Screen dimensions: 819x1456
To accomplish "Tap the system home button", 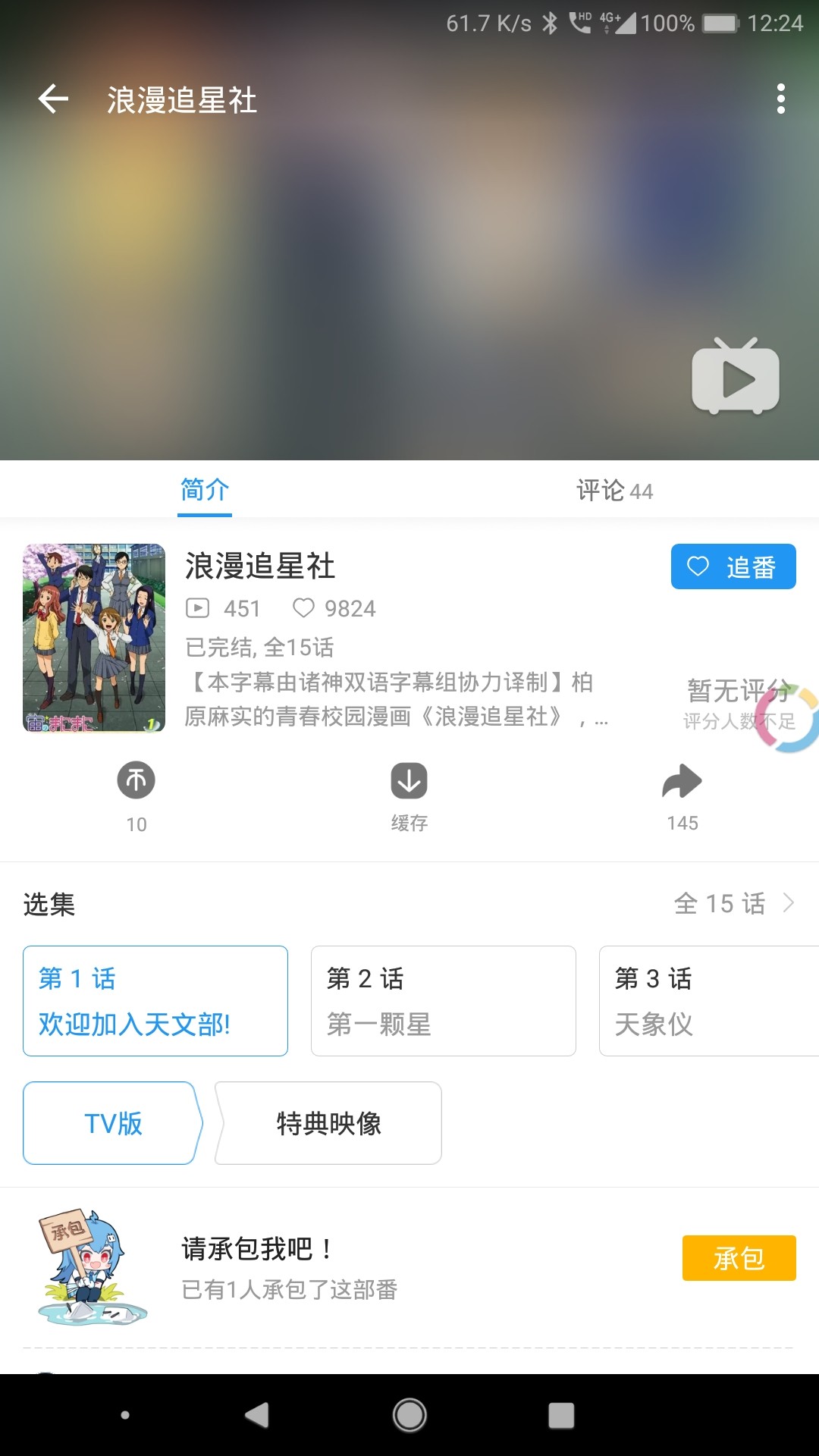I will click(409, 1415).
